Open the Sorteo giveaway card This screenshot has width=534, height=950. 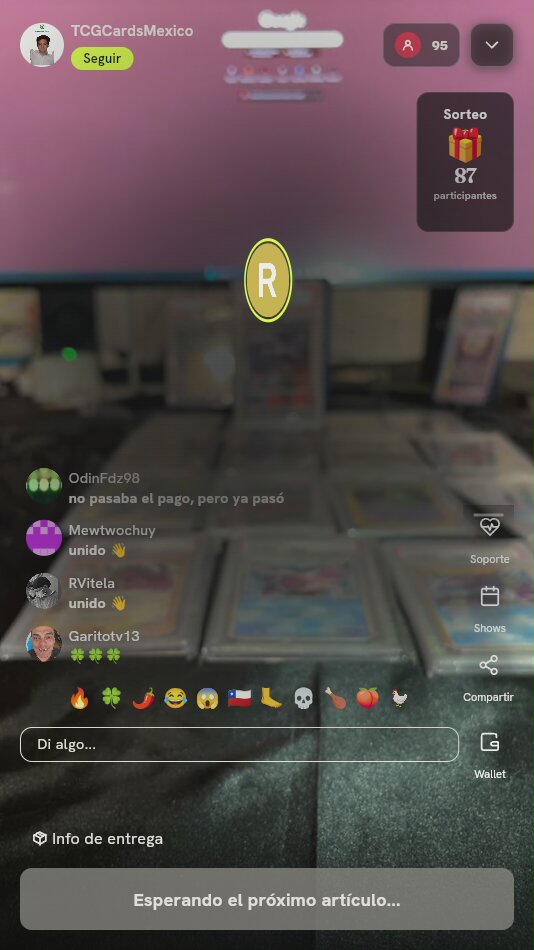pos(465,162)
